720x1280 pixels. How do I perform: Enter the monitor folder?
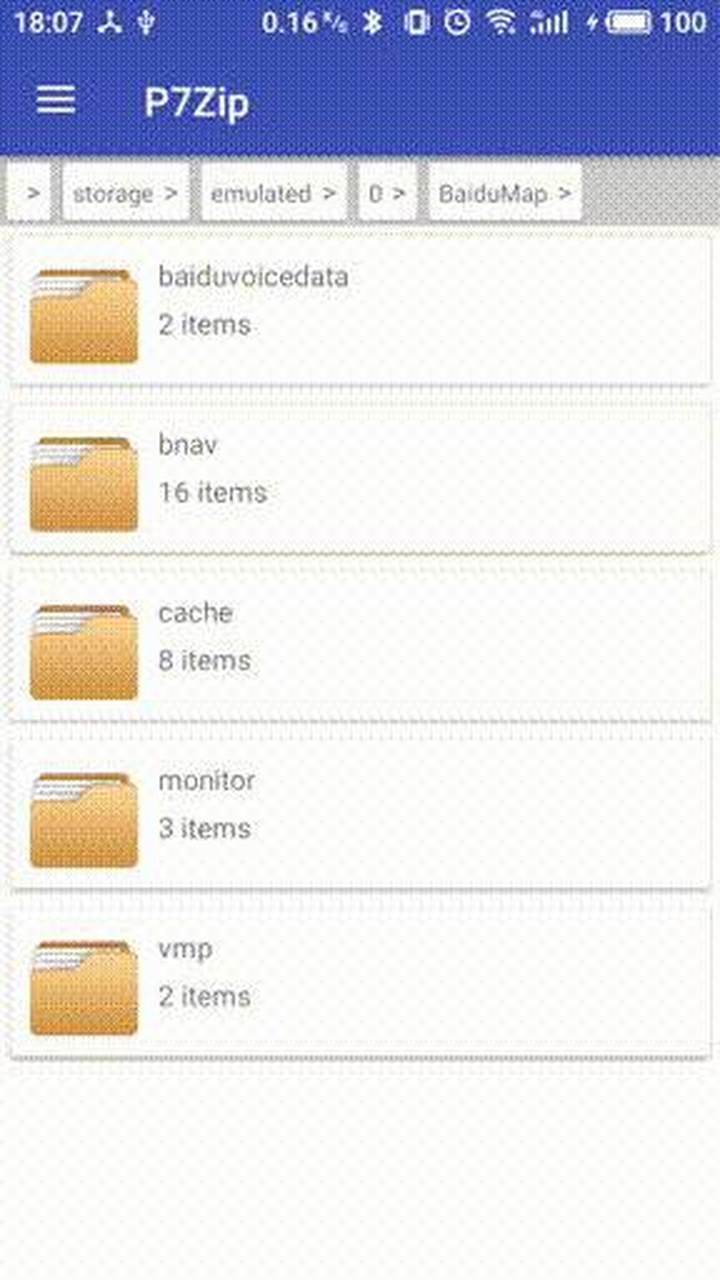pyautogui.click(x=360, y=813)
